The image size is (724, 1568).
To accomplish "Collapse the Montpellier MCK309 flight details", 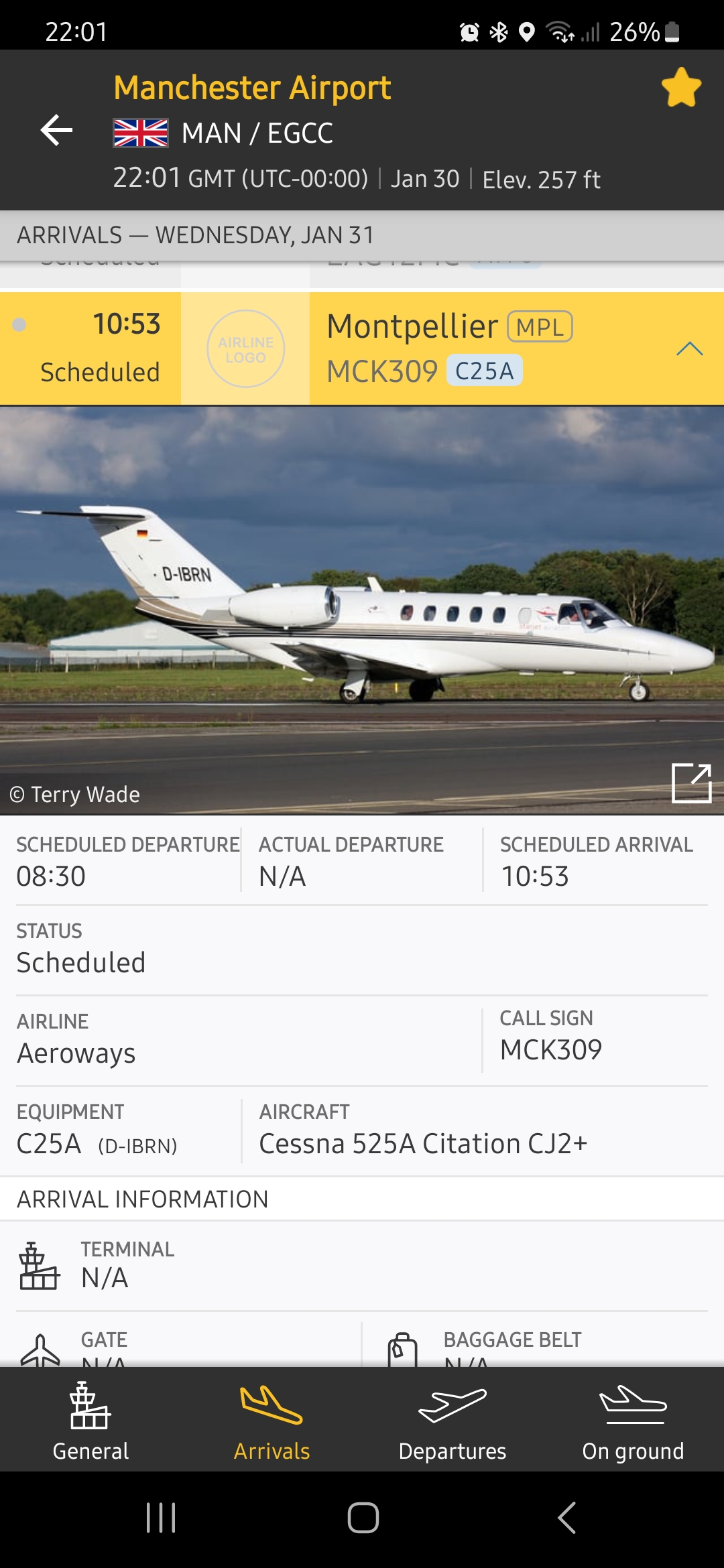I will [689, 348].
